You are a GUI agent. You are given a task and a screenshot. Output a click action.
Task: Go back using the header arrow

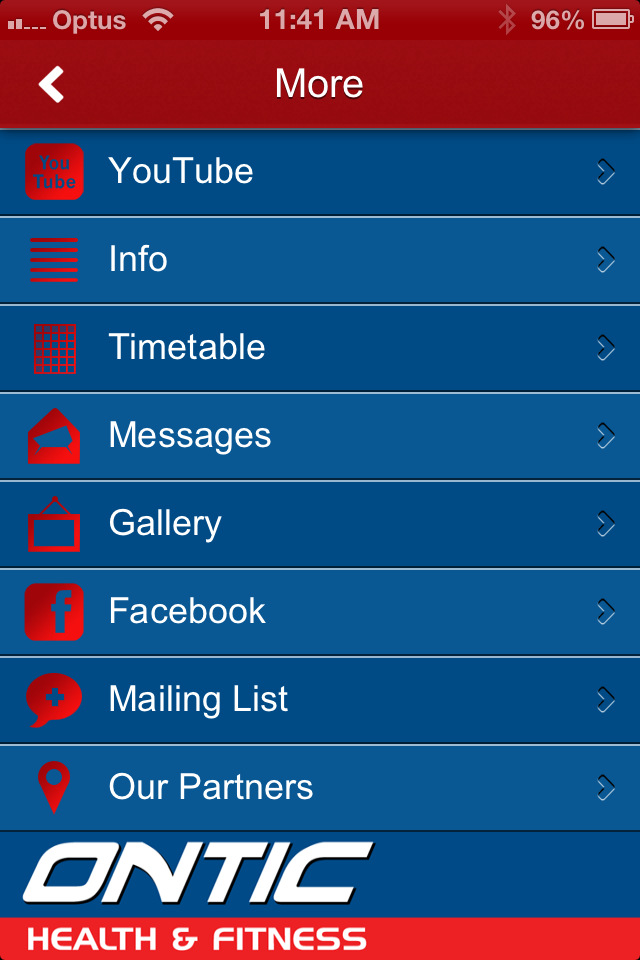(52, 85)
